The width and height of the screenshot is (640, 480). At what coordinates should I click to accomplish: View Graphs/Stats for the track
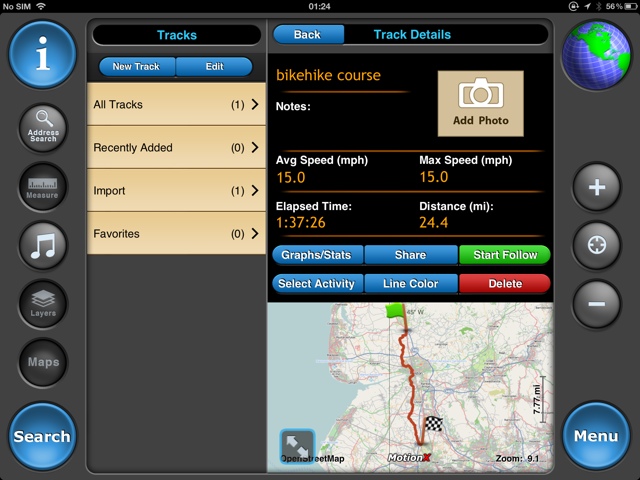point(316,255)
